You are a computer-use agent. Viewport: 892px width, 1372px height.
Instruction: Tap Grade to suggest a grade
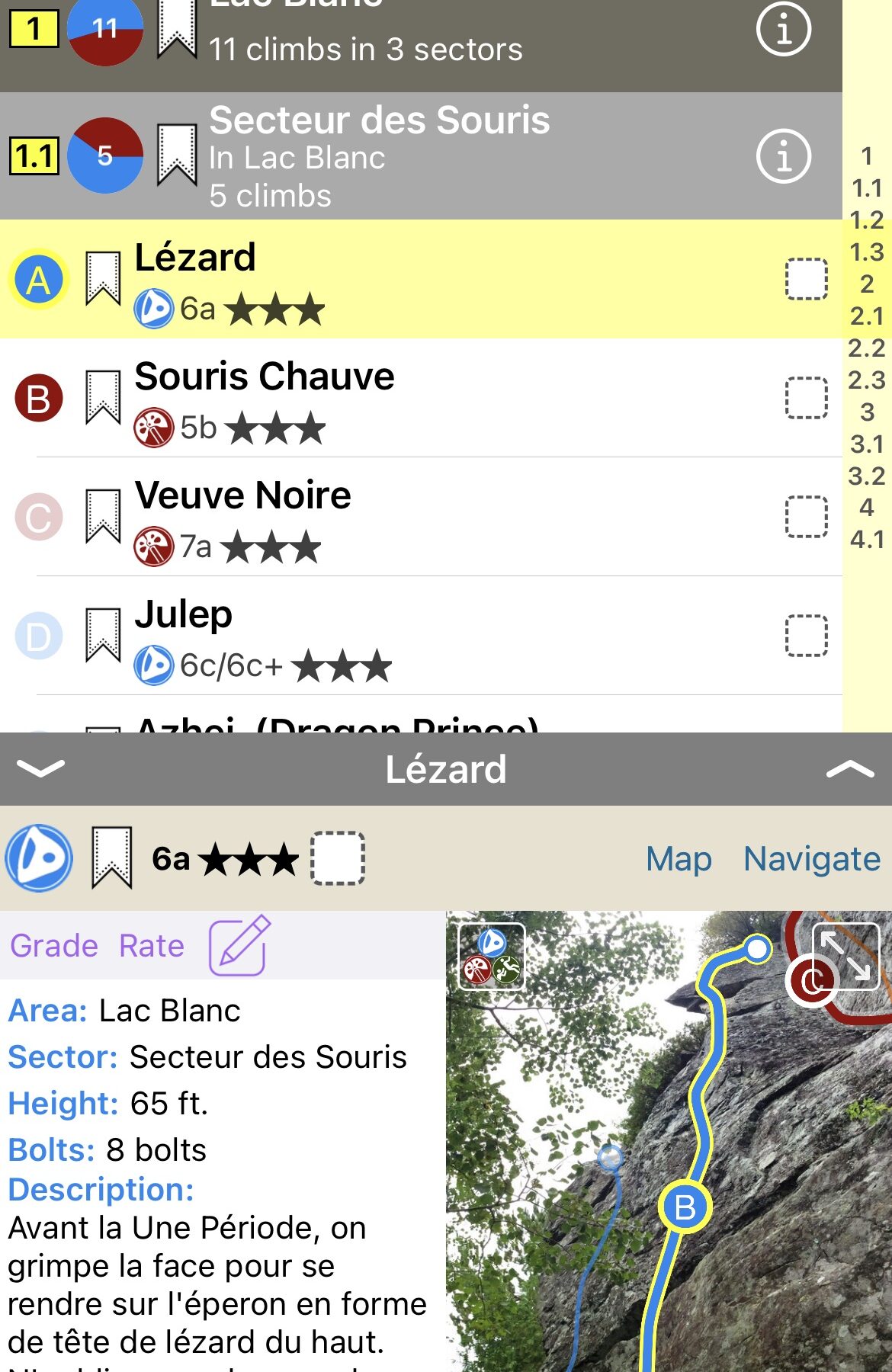pyautogui.click(x=53, y=946)
